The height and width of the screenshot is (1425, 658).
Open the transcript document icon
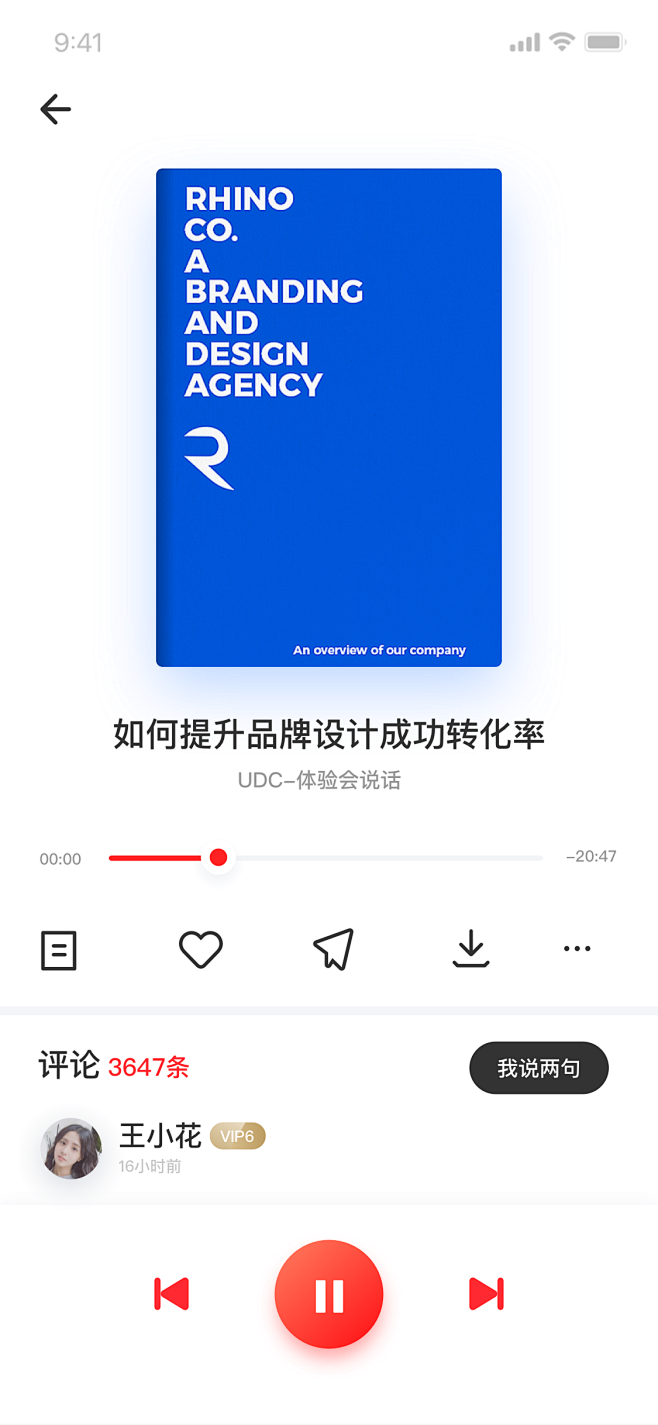pyautogui.click(x=59, y=950)
